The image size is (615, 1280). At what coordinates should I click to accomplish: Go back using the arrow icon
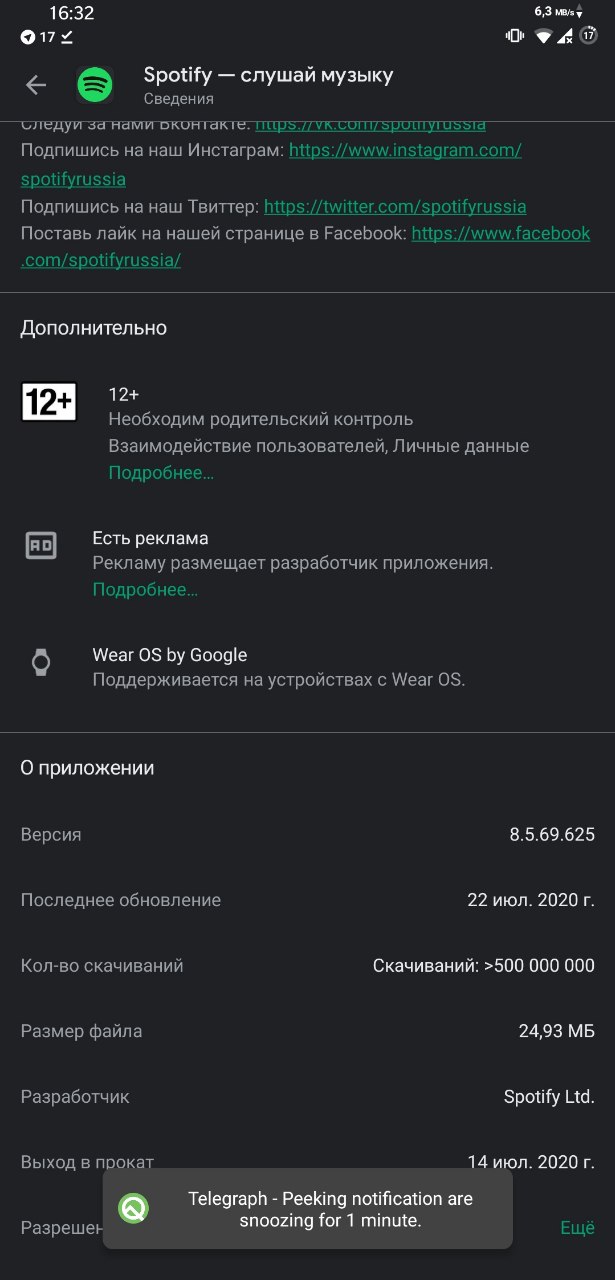click(x=36, y=85)
